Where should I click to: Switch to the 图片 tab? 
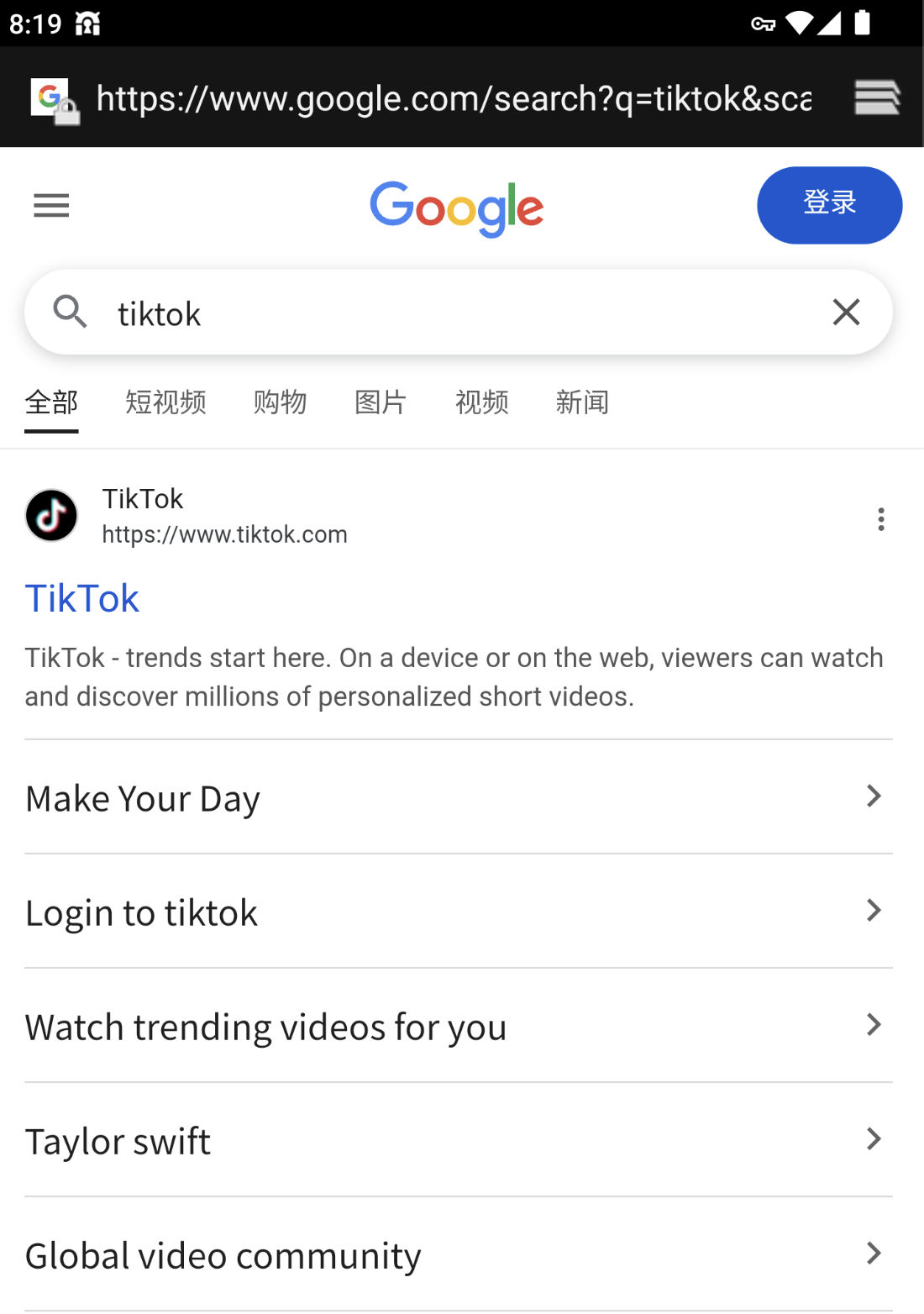pos(381,402)
